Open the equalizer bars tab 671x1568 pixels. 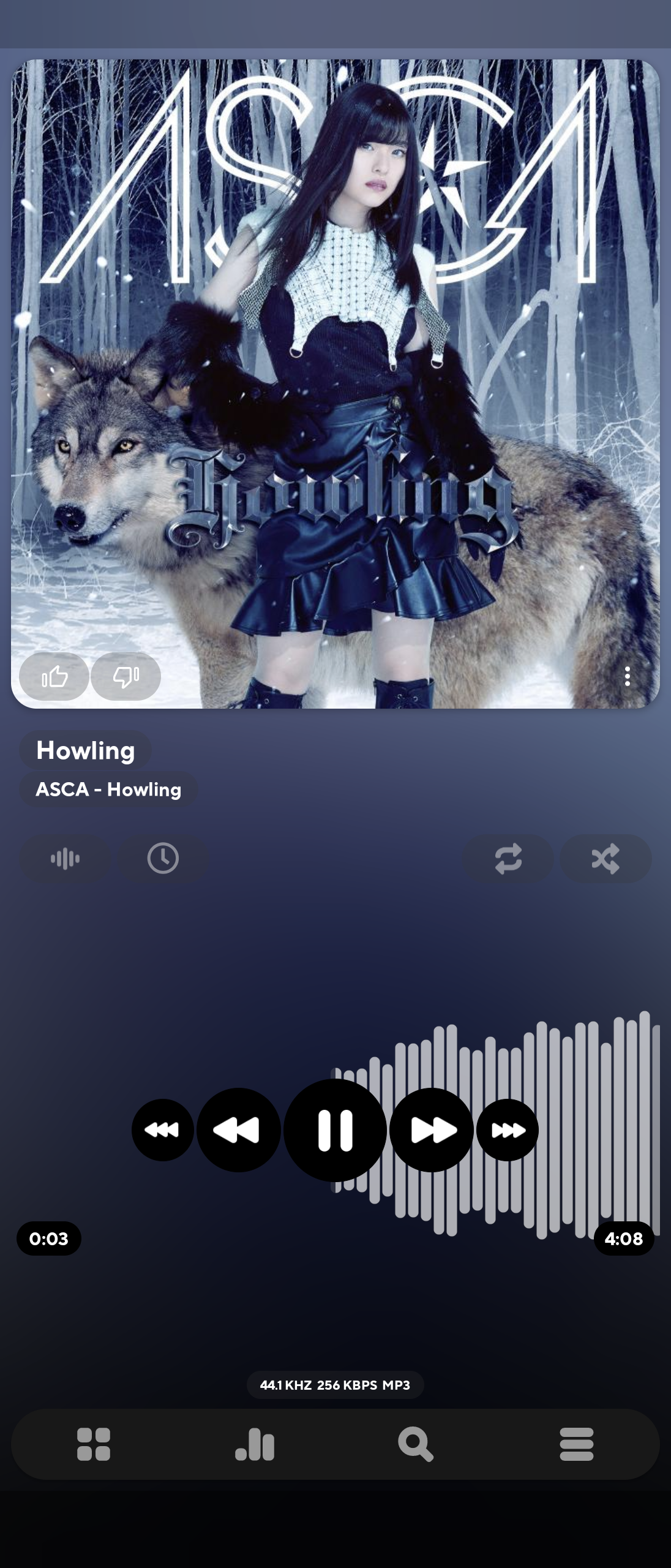[x=255, y=1444]
